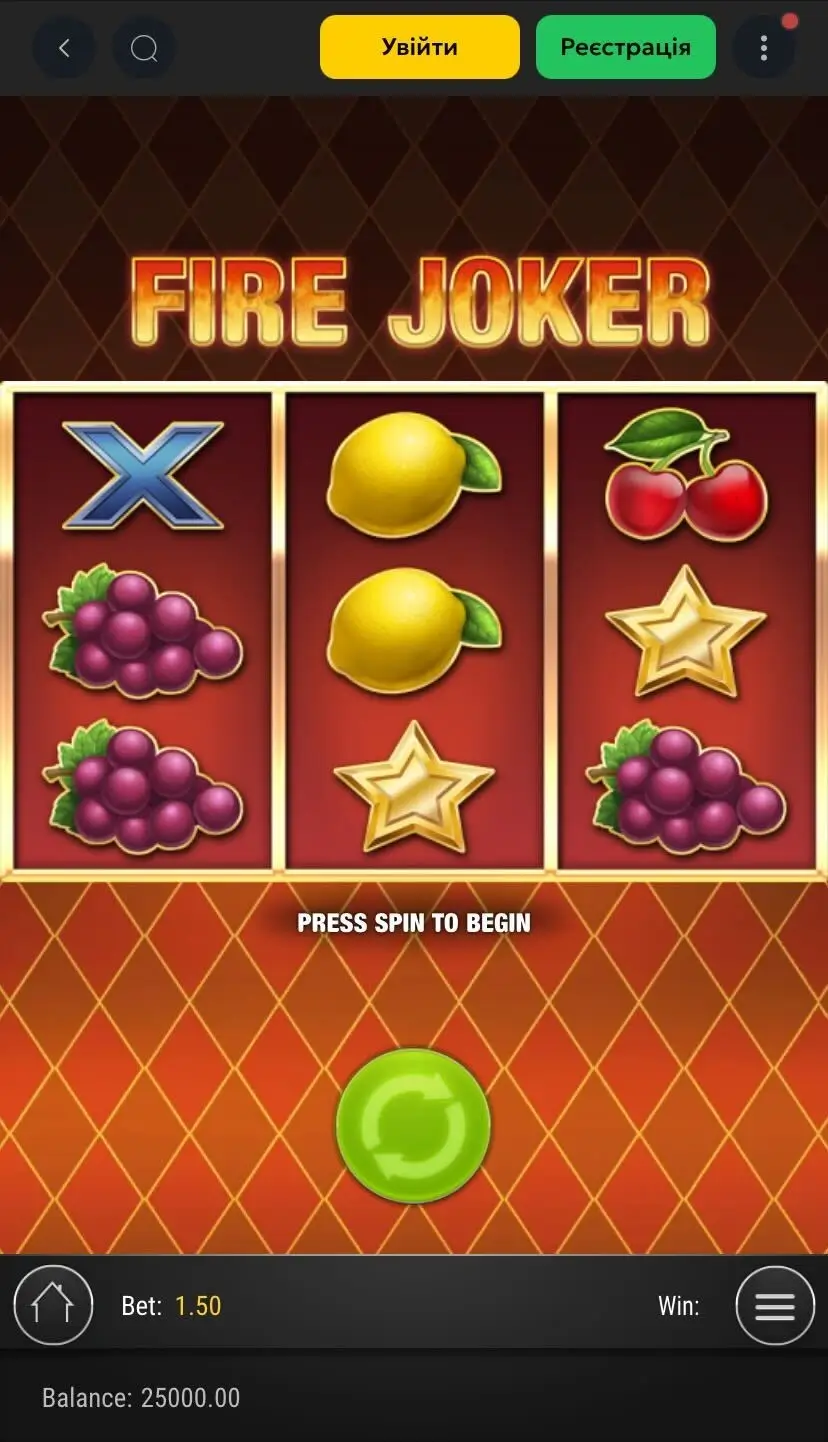Tap the Balance 25000.00 display
The width and height of the screenshot is (828, 1442).
pos(138,1397)
